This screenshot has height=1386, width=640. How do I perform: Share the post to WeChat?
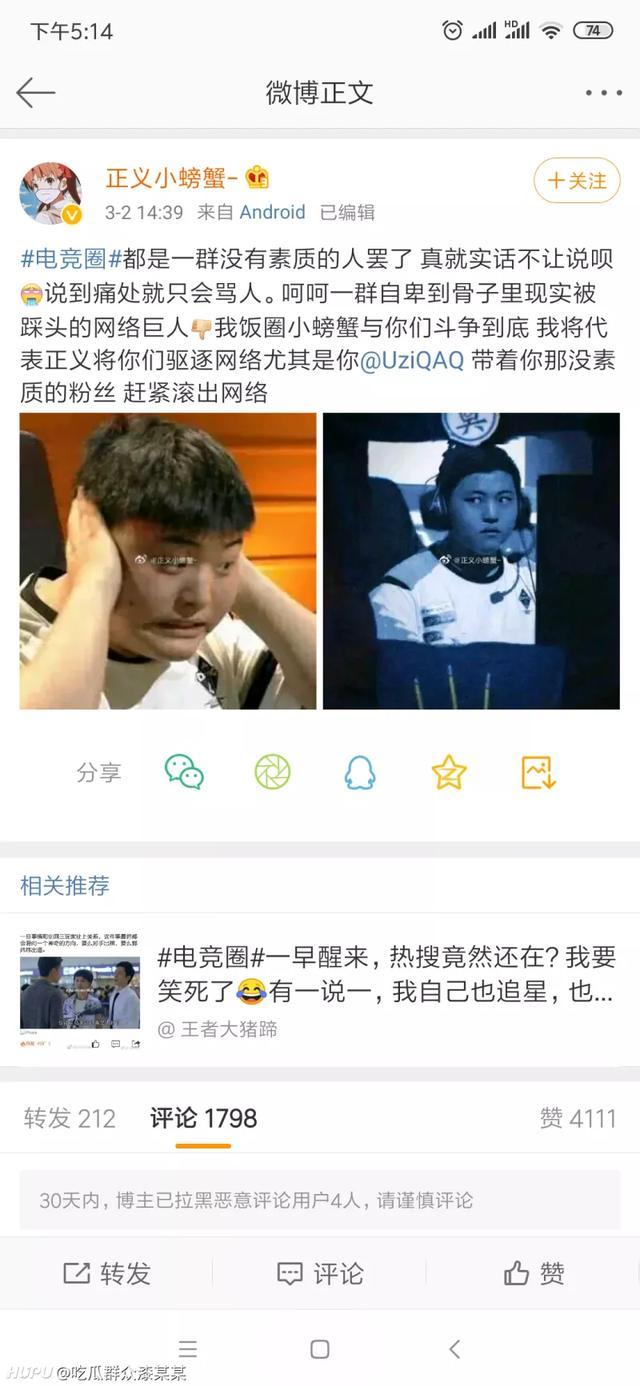point(184,772)
